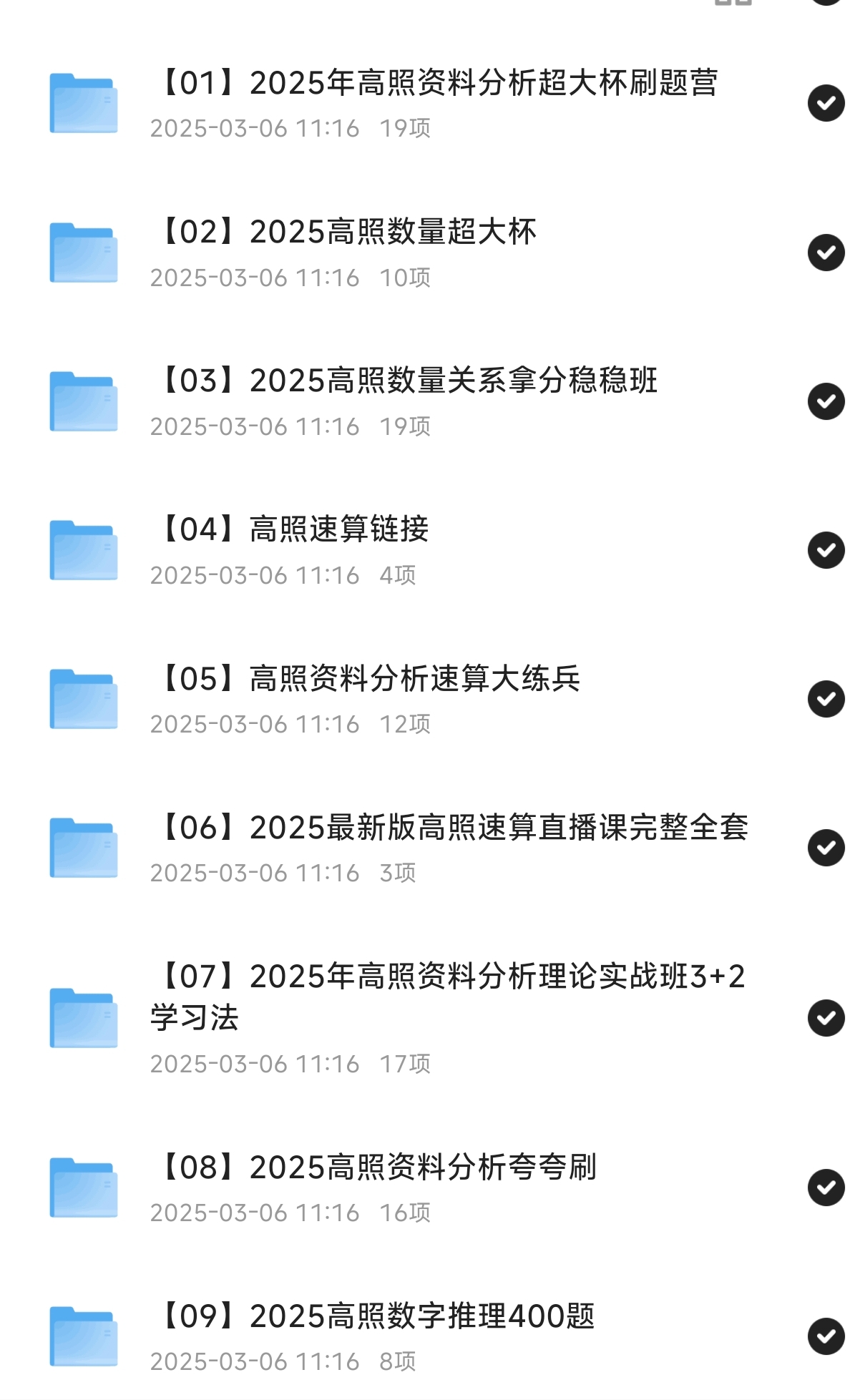Deselect the checkmark beside 【04】高照速算链接
The height and width of the screenshot is (1400, 860).
pyautogui.click(x=826, y=549)
